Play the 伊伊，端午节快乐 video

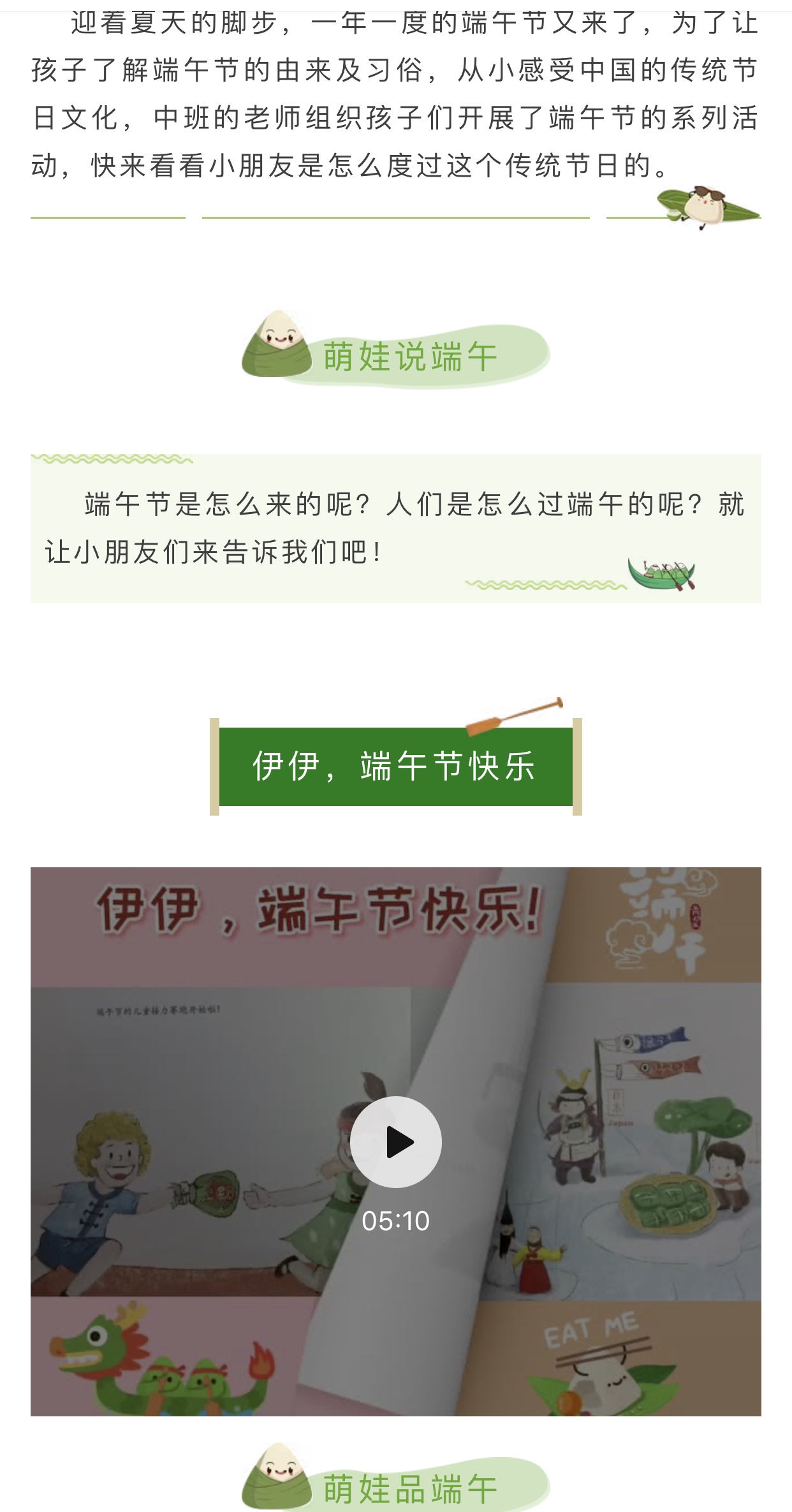pyautogui.click(x=395, y=1141)
